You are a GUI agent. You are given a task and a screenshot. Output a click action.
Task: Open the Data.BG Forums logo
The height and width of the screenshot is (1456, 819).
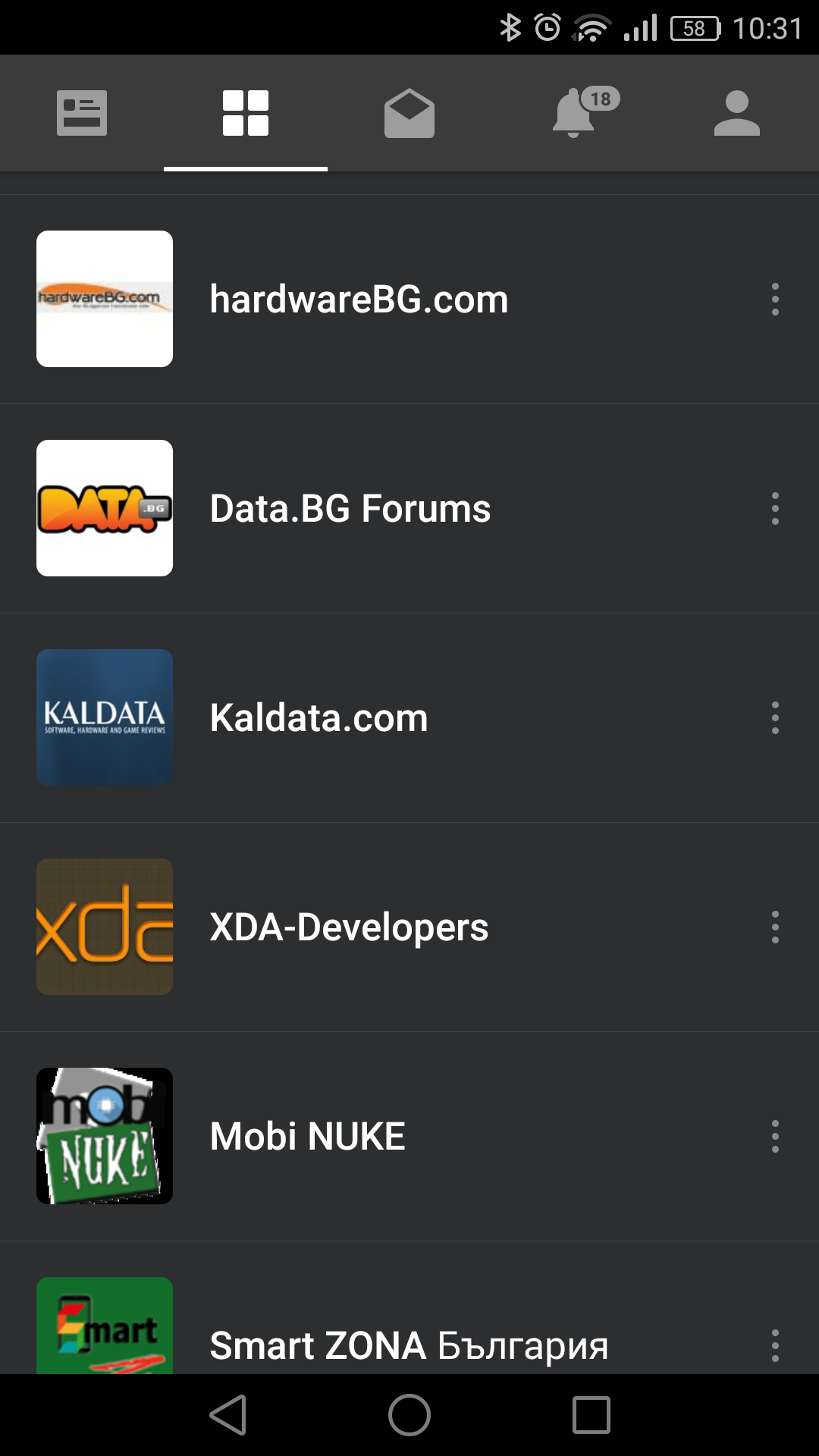(x=105, y=507)
